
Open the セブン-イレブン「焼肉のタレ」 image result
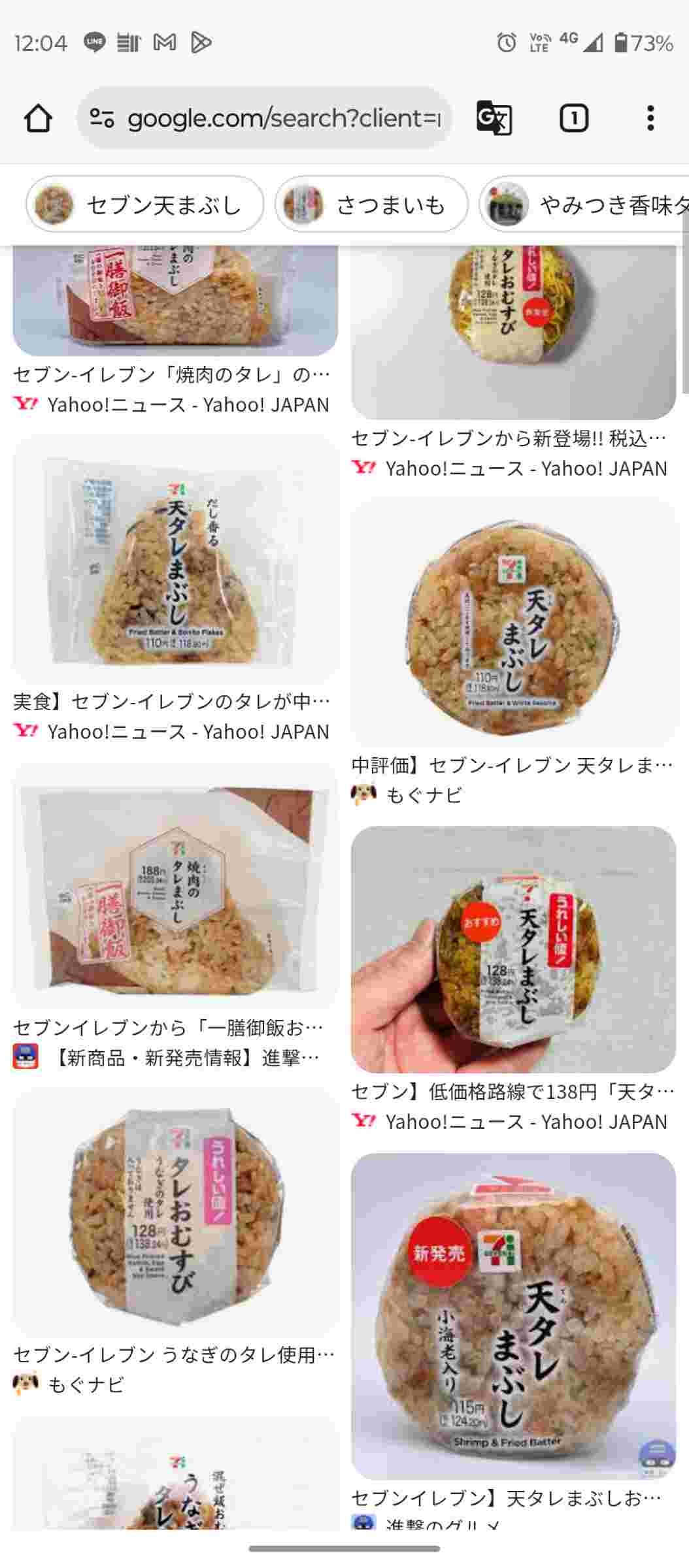click(175, 302)
